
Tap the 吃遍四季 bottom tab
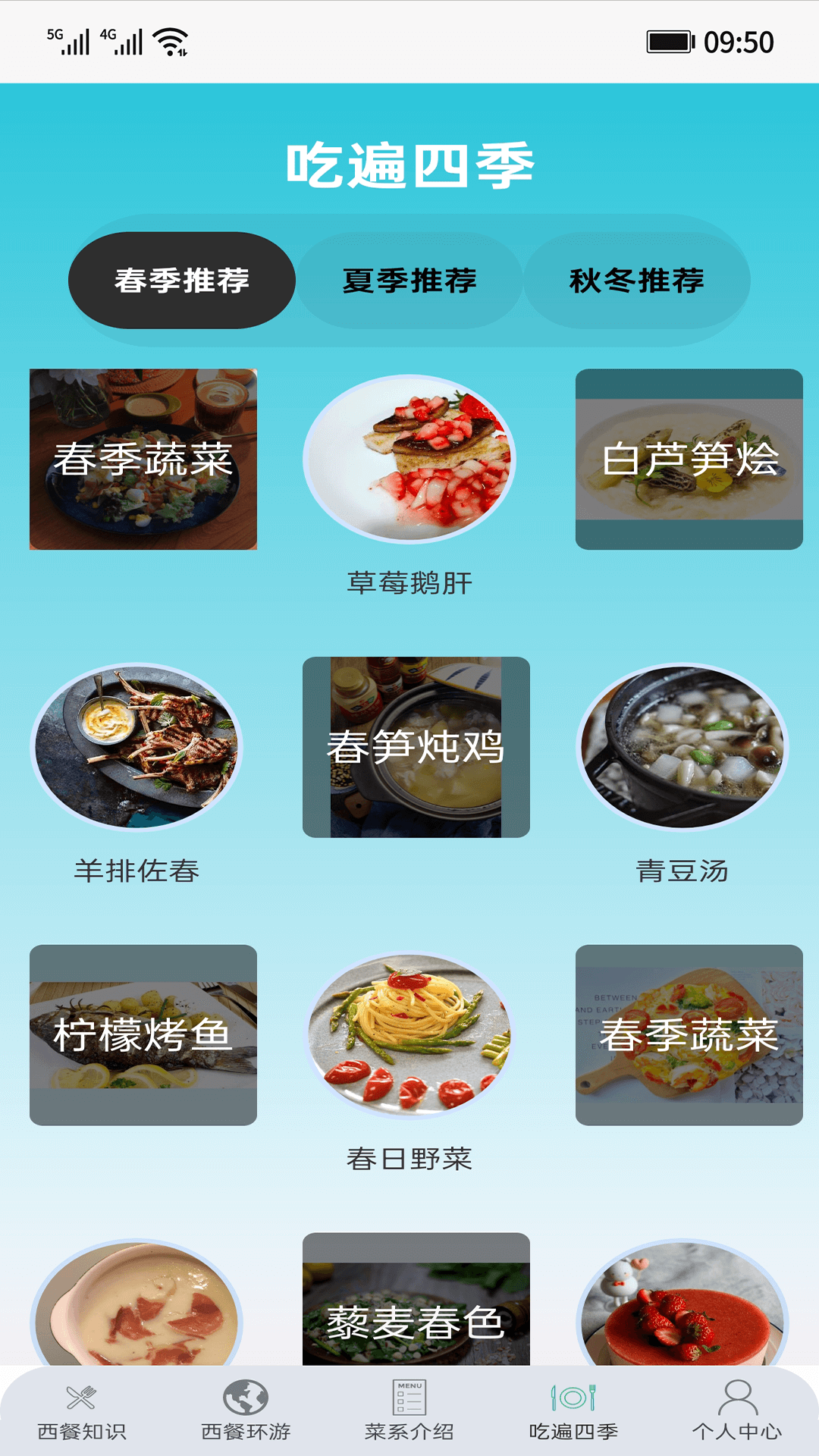pyautogui.click(x=573, y=1412)
